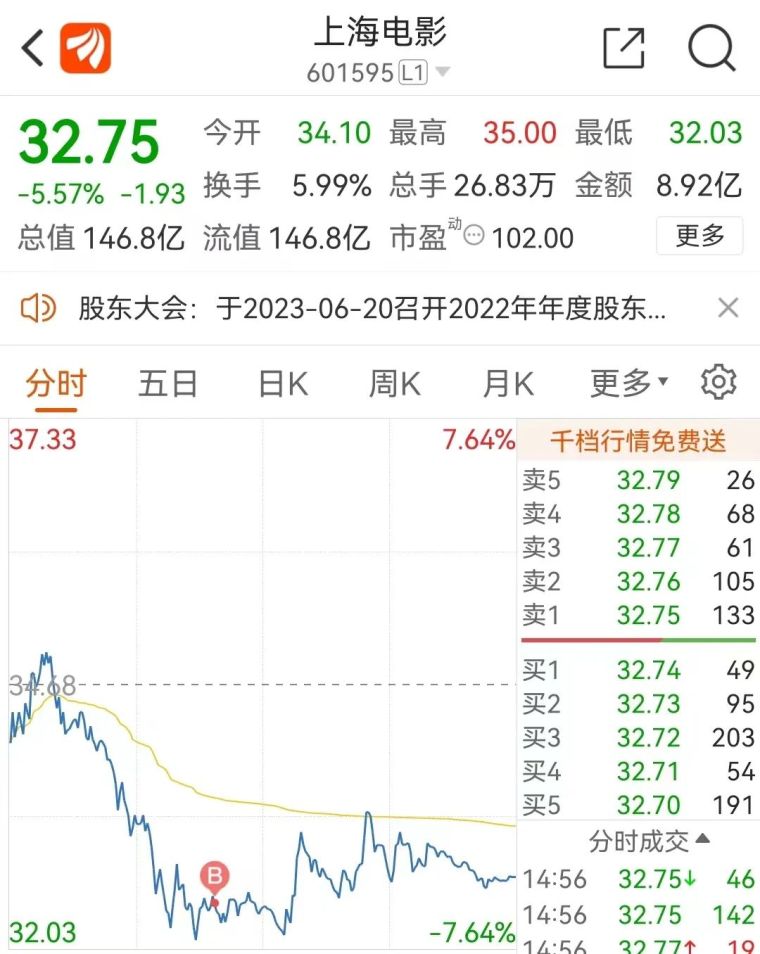Viewport: 760px width, 954px height.
Task: Switch to the 日K chart
Action: [x=283, y=383]
